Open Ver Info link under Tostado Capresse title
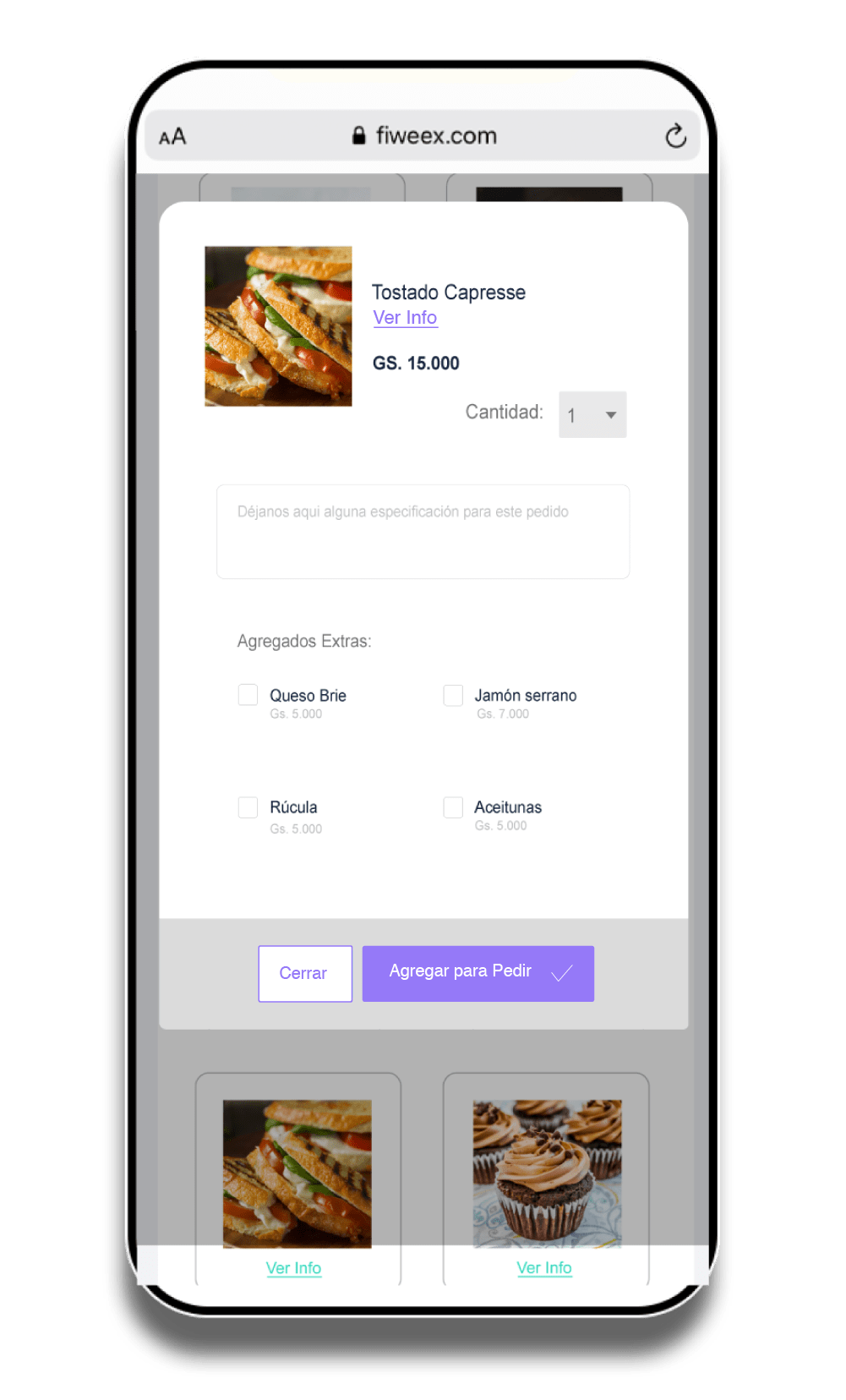 click(x=405, y=318)
